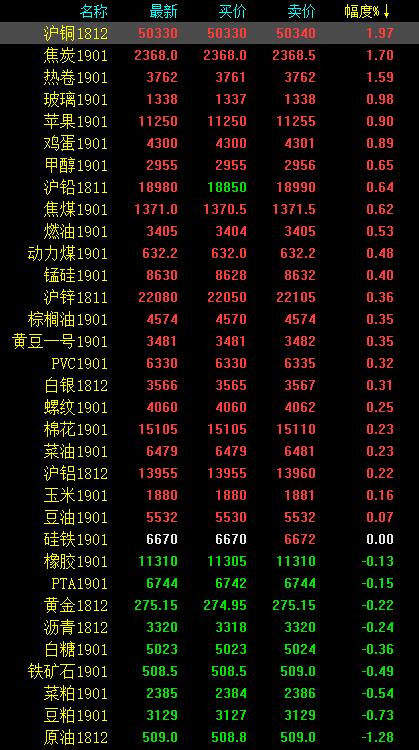Open the 铁矿石1901 quote row
The image size is (419, 750).
(x=210, y=671)
